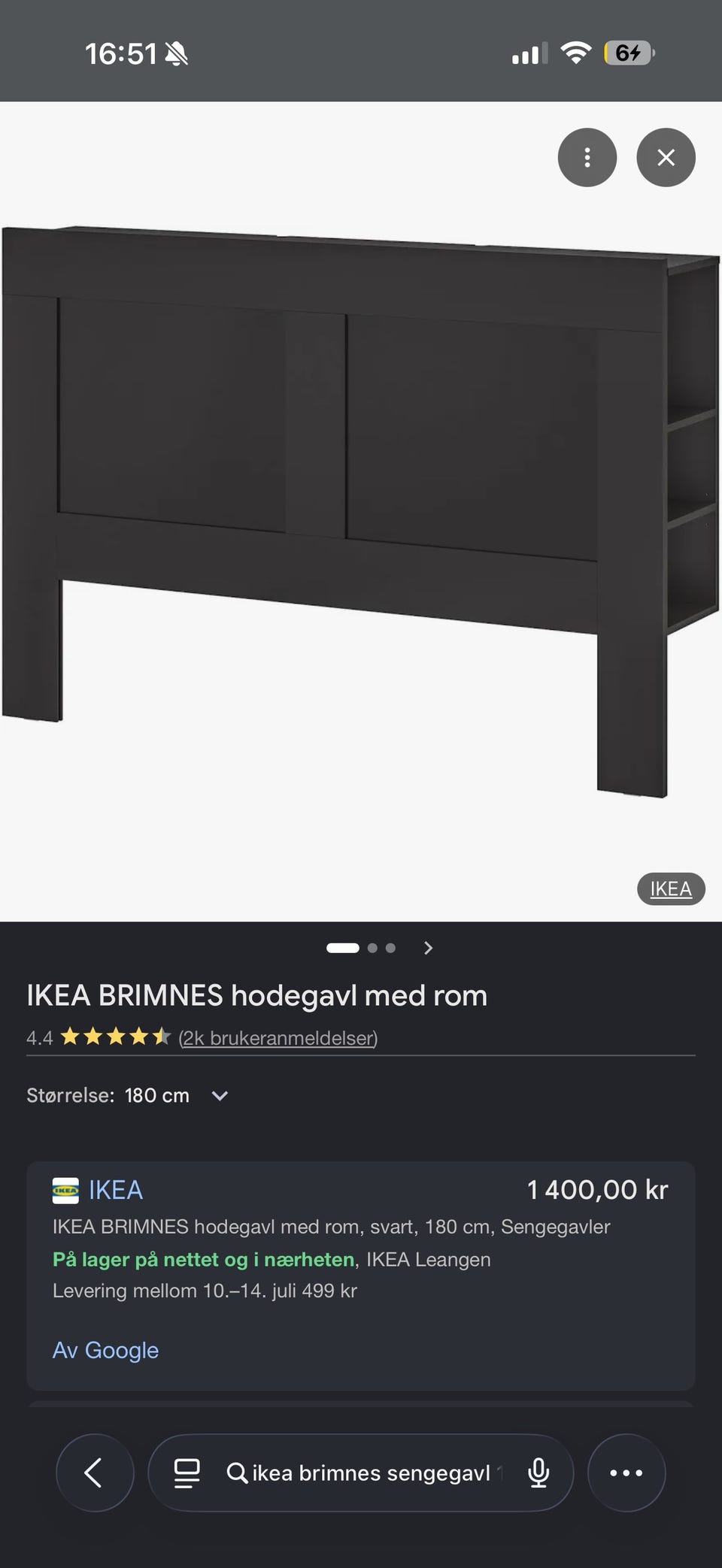Expand the Størrelse 180 cm dropdown

click(128, 1095)
